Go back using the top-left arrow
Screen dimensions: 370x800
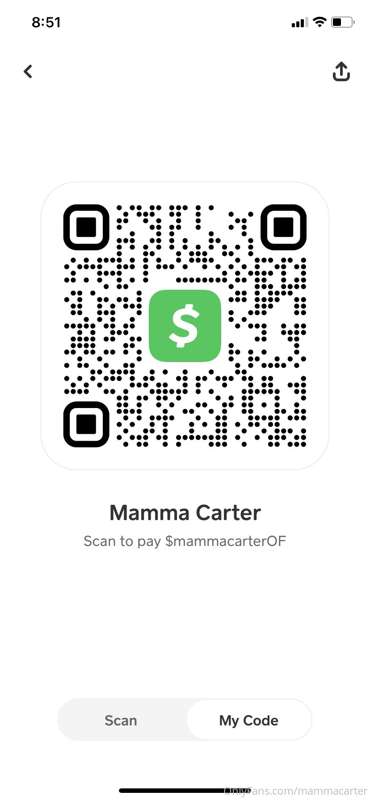[28, 71]
